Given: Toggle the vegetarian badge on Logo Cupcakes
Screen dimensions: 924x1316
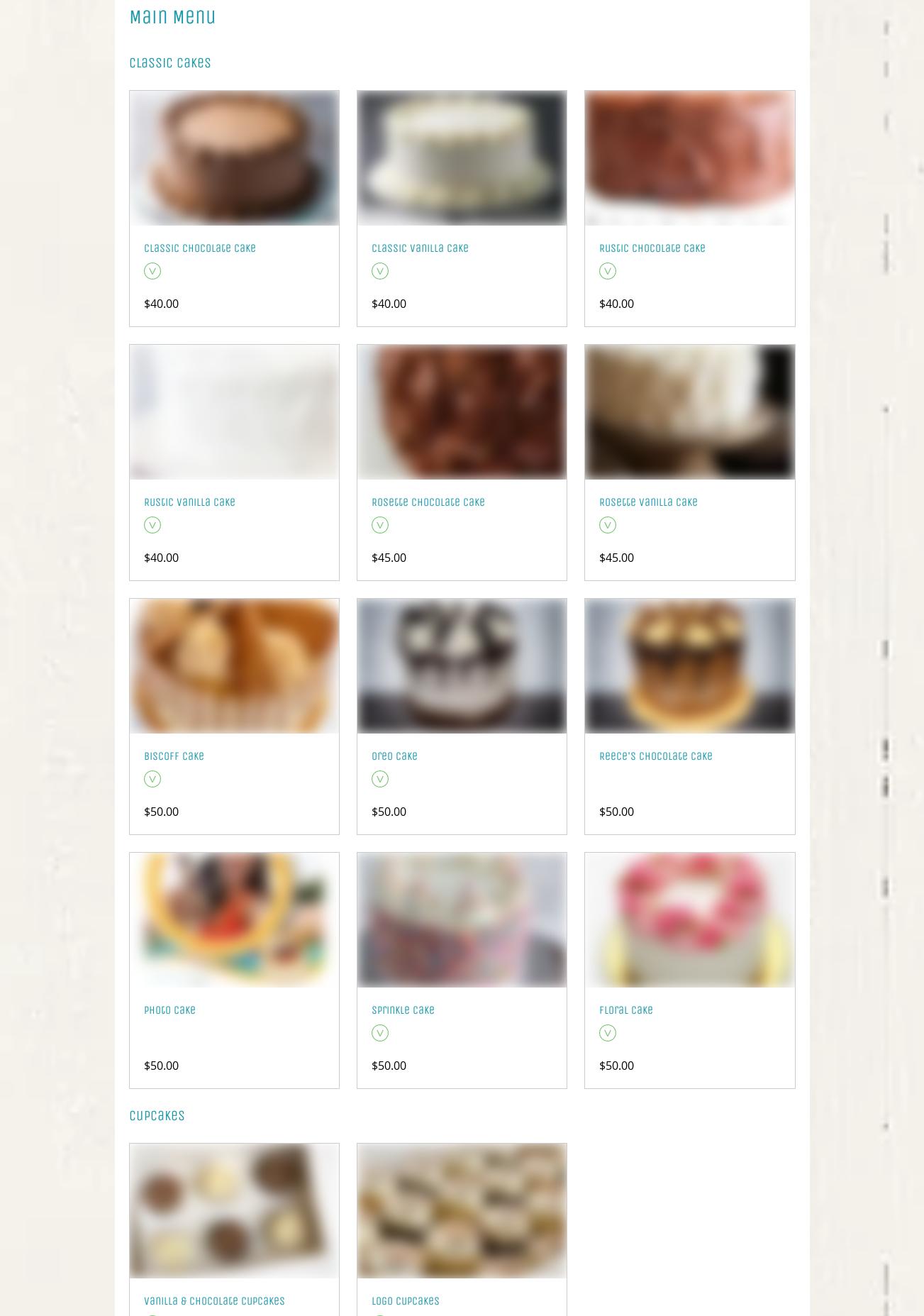Looking at the screenshot, I should (x=379, y=1314).
